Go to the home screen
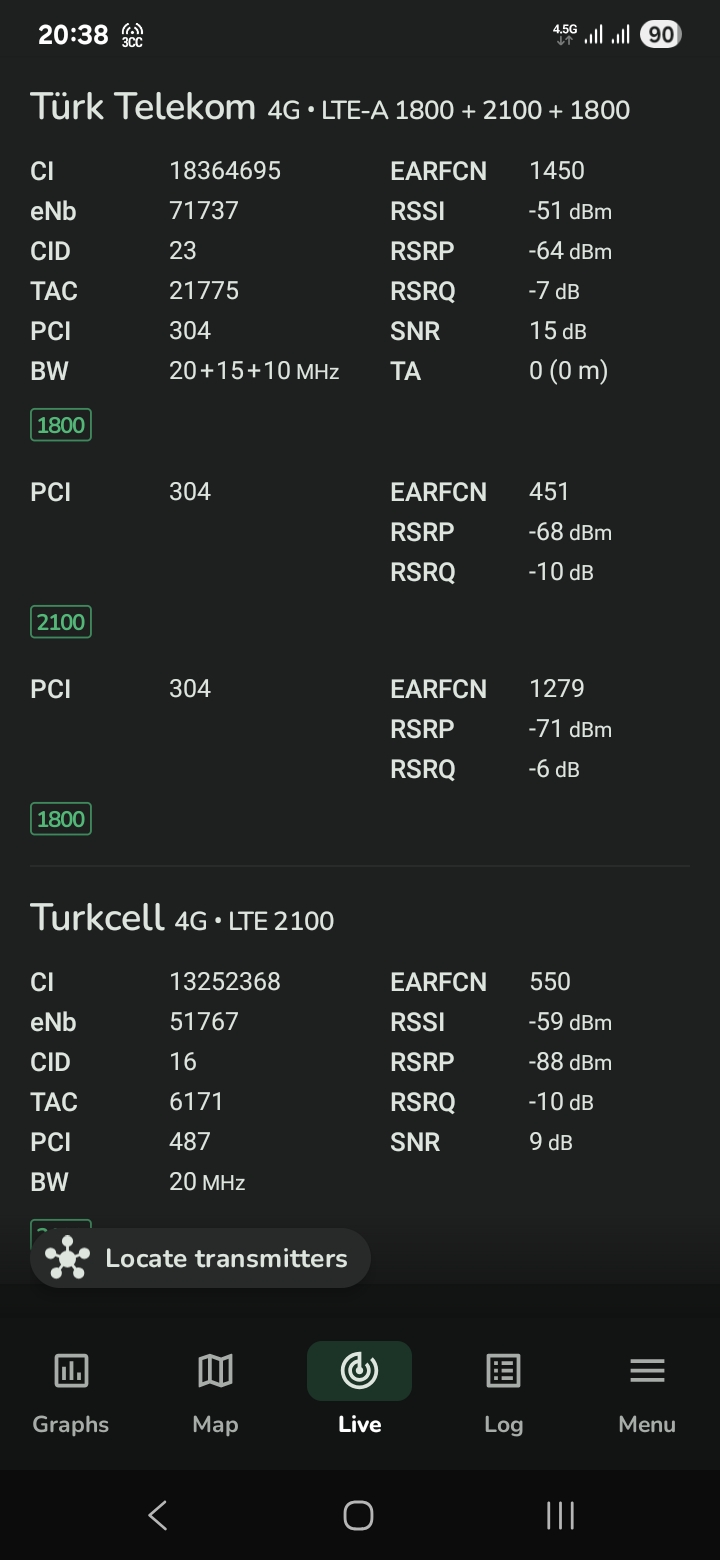 point(358,1515)
